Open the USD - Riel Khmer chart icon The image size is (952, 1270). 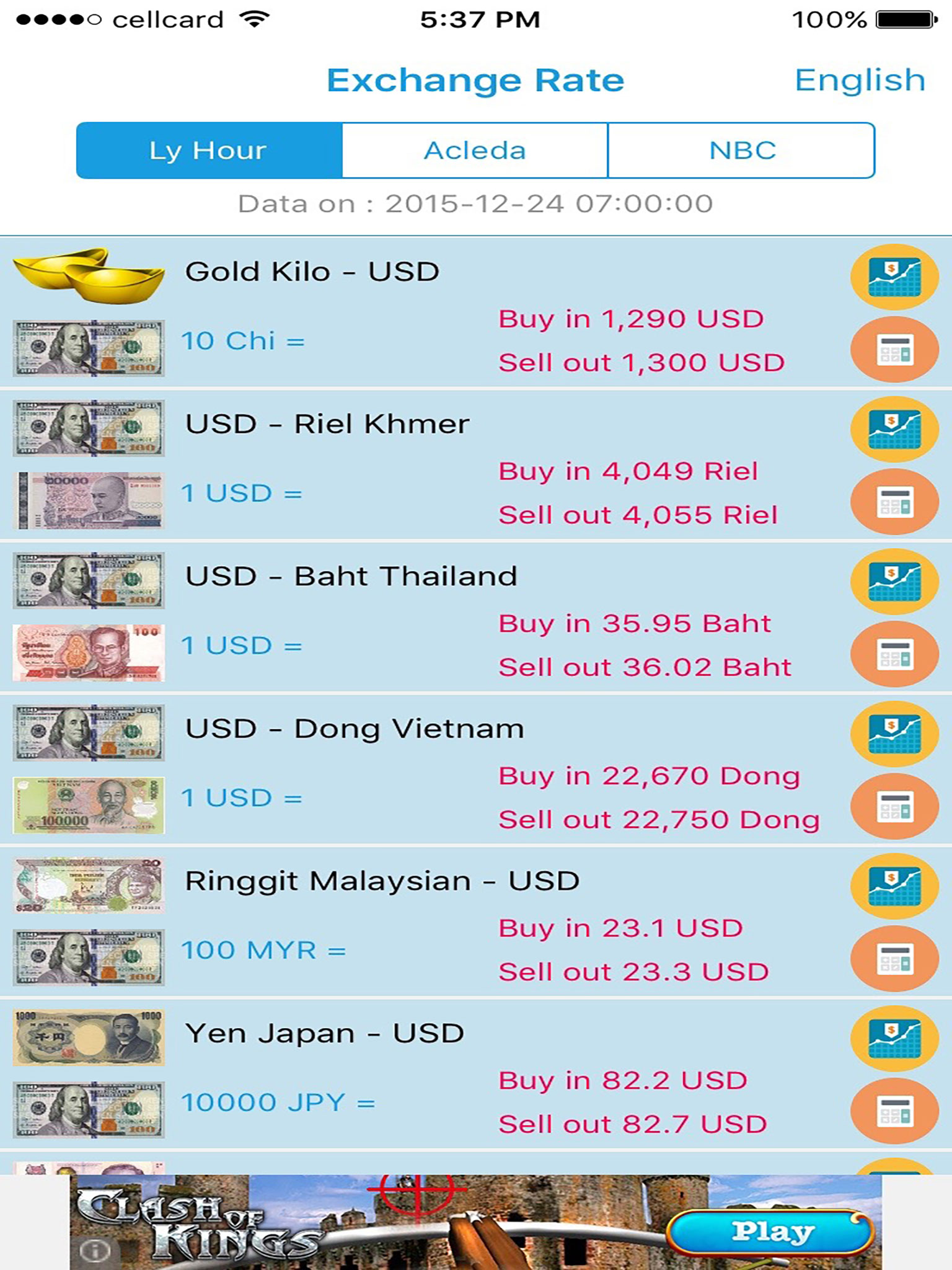pos(894,429)
